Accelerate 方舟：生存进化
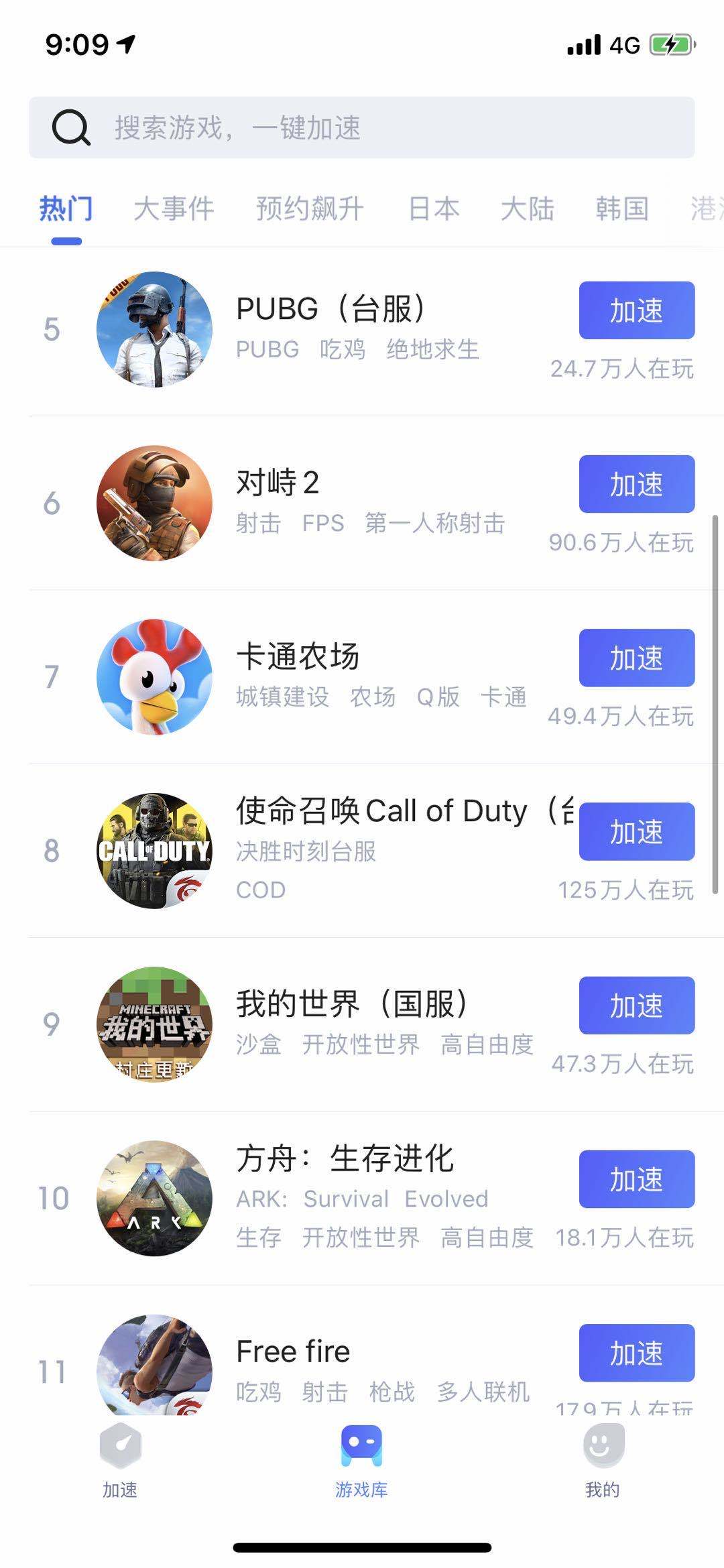The width and height of the screenshot is (724, 1568). point(636,1179)
